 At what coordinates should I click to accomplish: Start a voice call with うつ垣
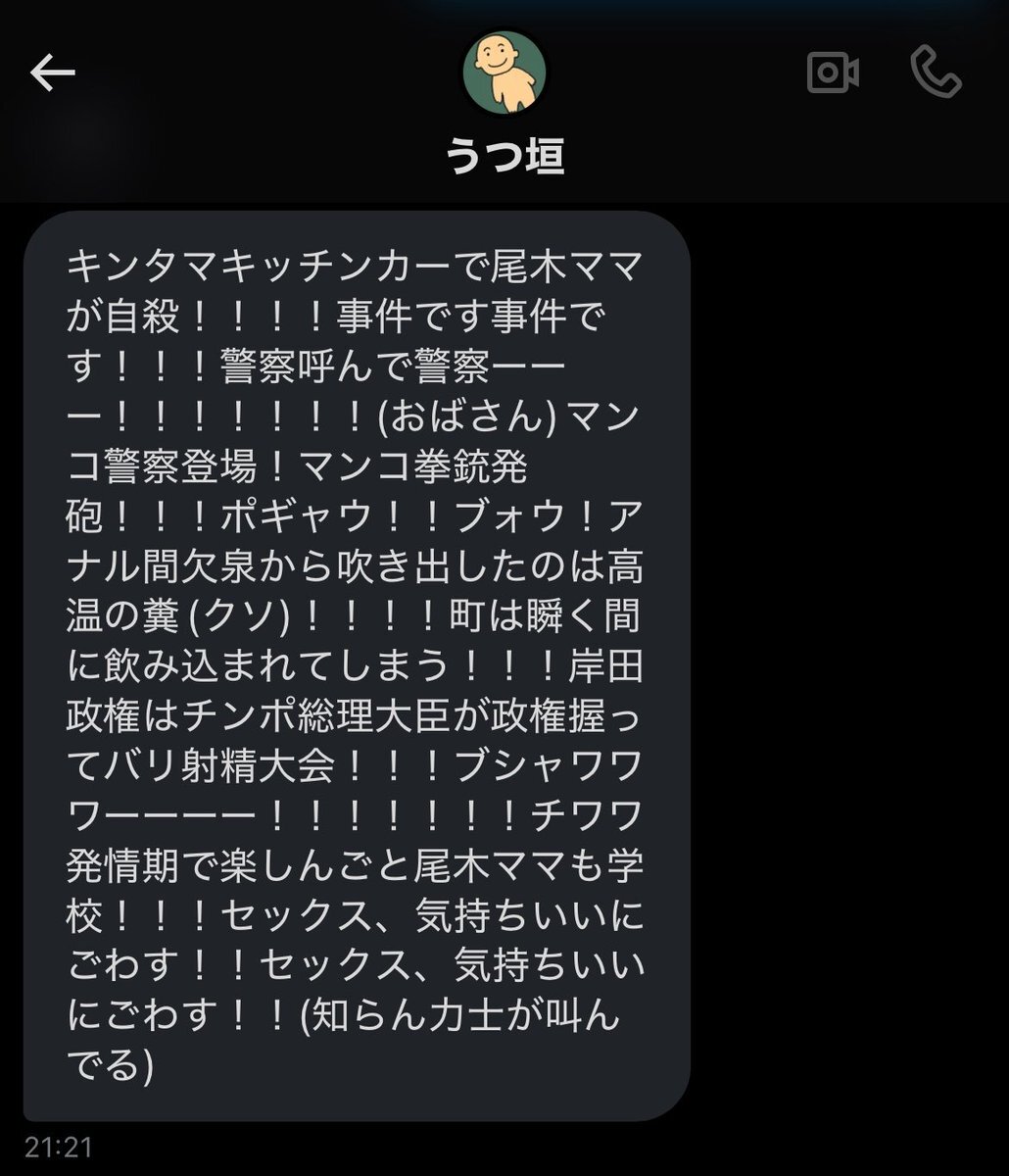coord(935,73)
